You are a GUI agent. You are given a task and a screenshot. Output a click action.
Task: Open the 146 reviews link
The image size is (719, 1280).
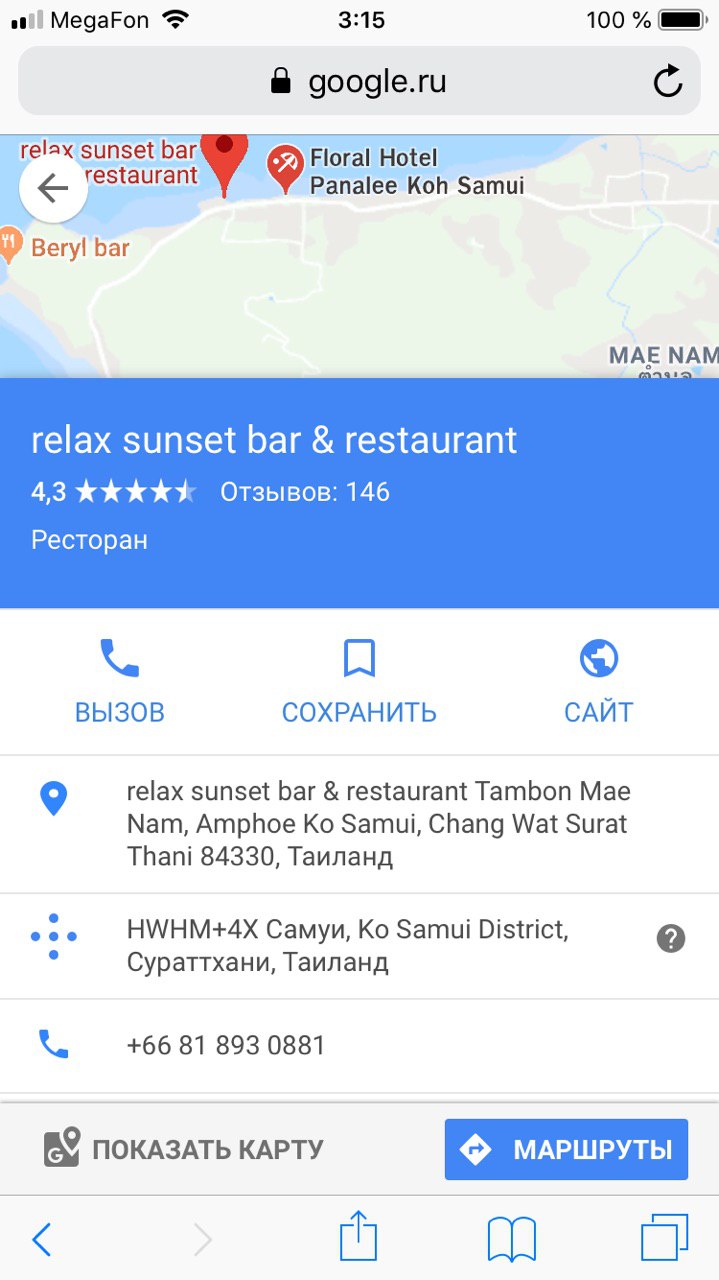(305, 492)
